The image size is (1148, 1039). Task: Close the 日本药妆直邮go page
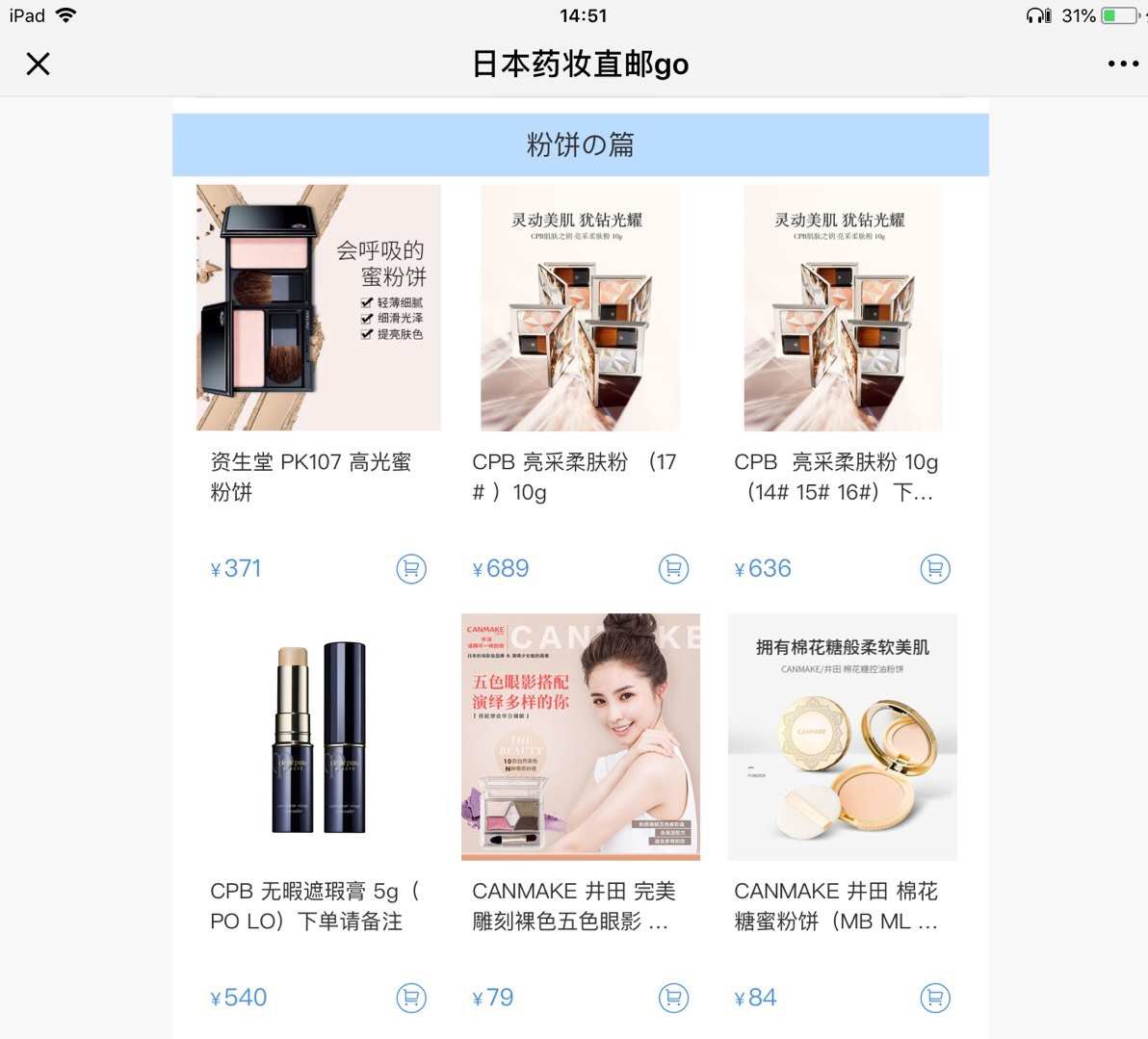(38, 64)
